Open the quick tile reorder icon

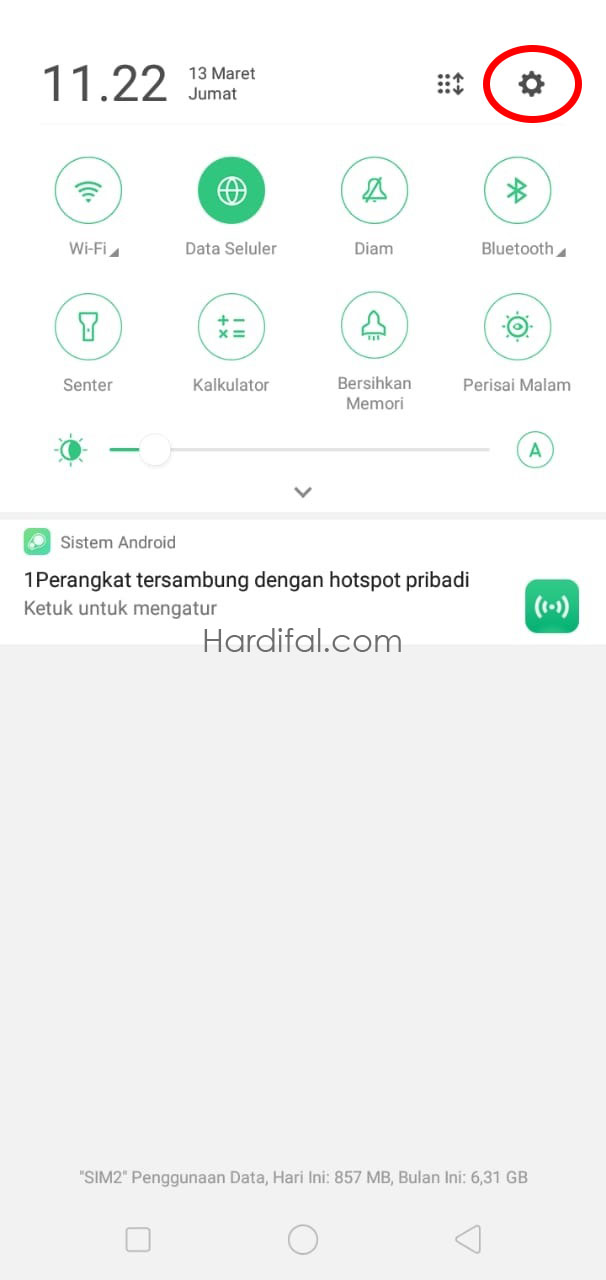(x=451, y=84)
